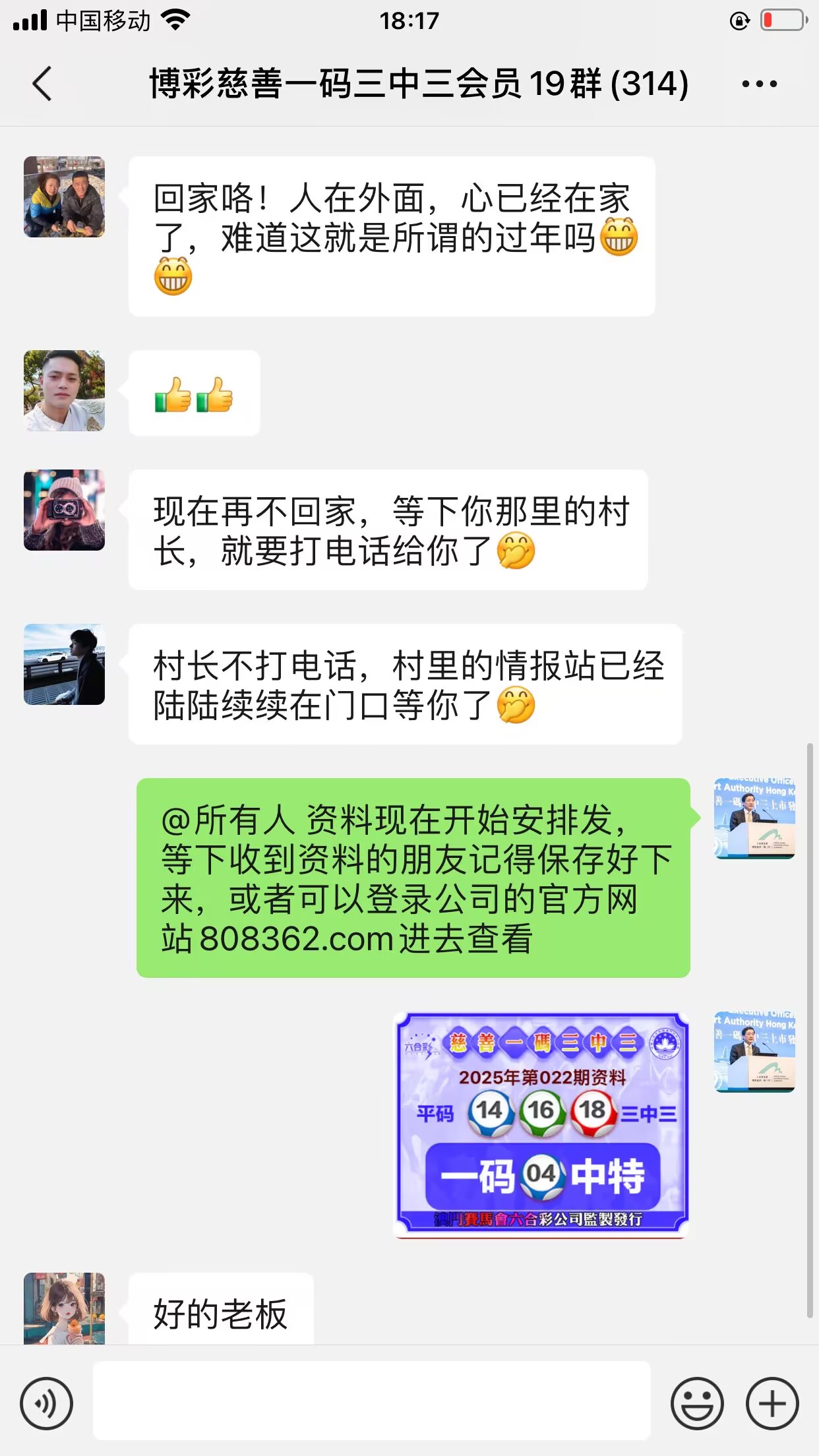Viewport: 819px width, 1456px height.
Task: Open the group chat options menu
Action: point(759,84)
